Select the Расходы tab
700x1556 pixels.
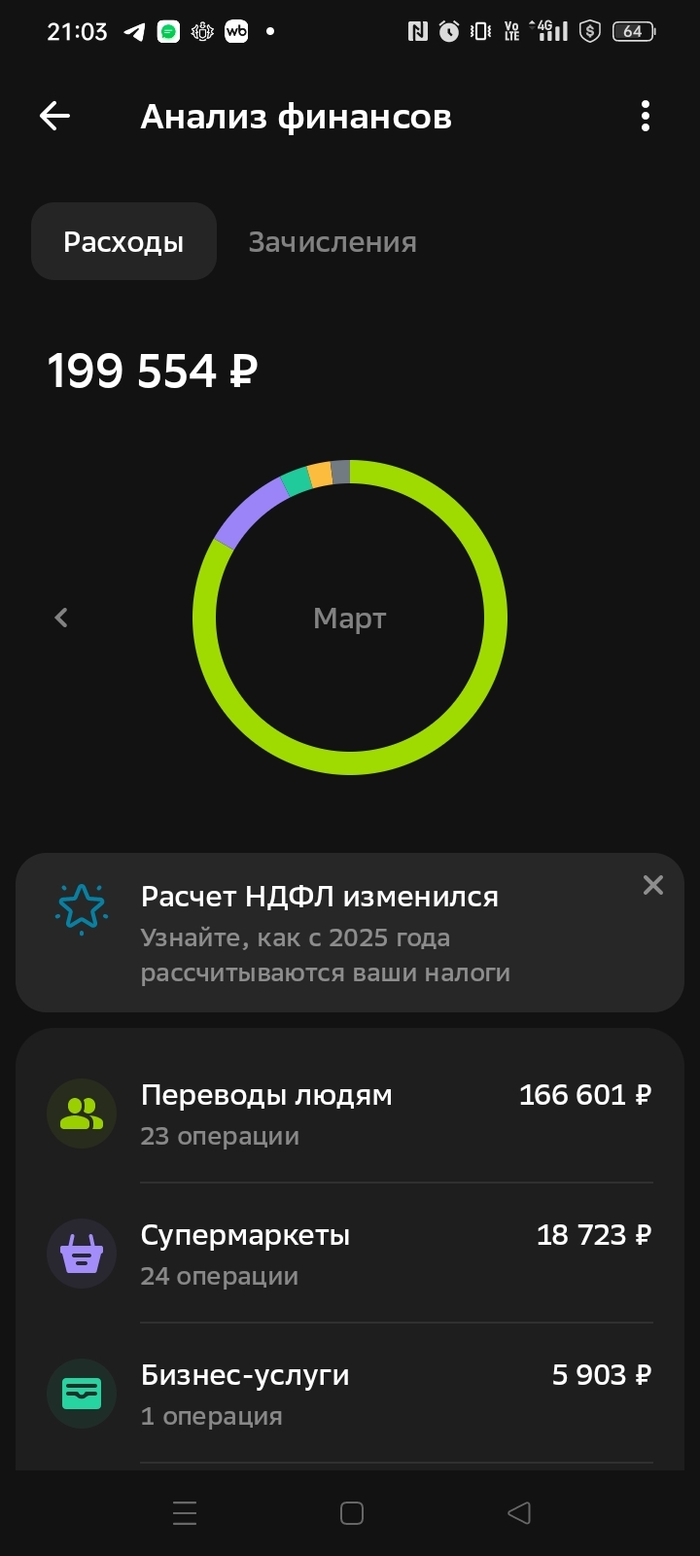click(124, 242)
